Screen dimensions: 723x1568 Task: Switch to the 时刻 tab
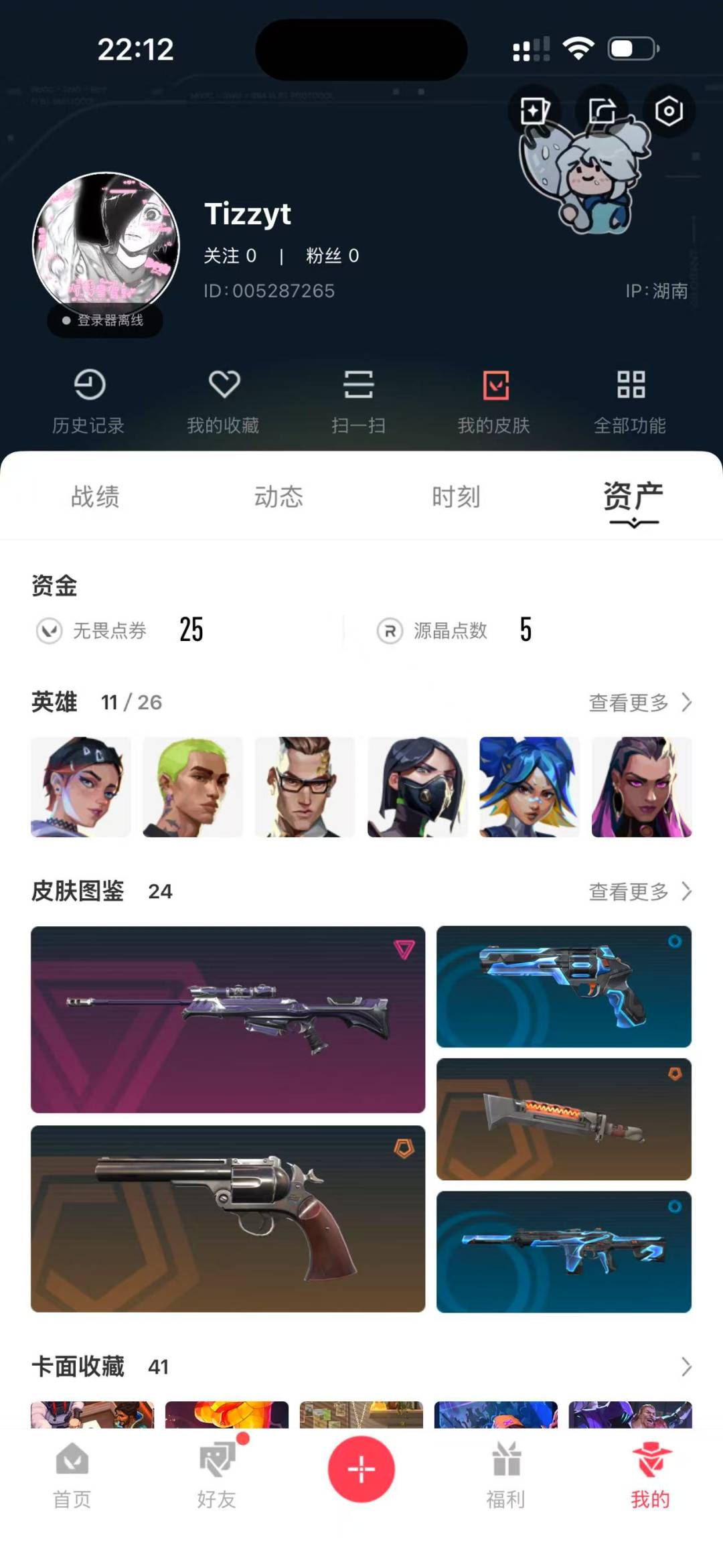456,497
